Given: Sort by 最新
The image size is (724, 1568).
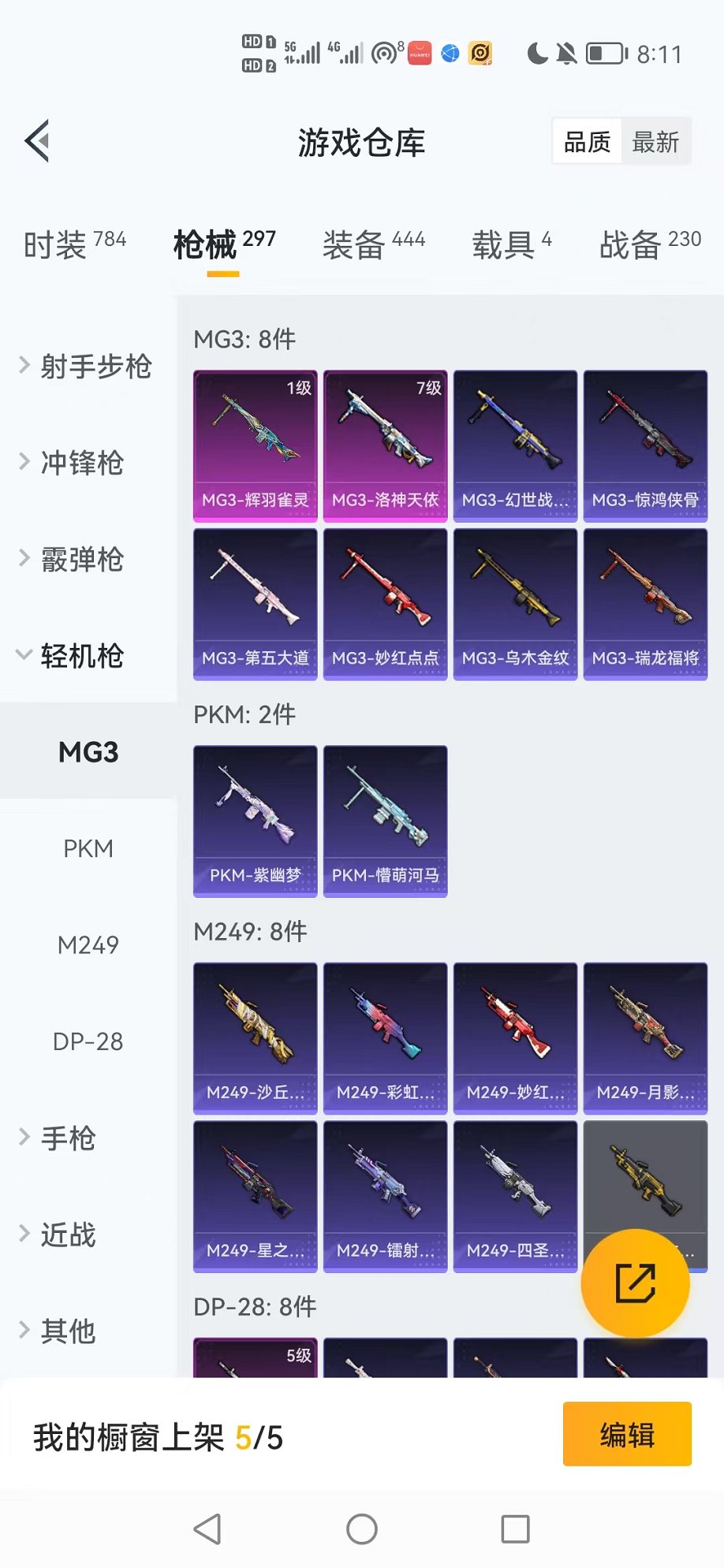Looking at the screenshot, I should coord(655,143).
